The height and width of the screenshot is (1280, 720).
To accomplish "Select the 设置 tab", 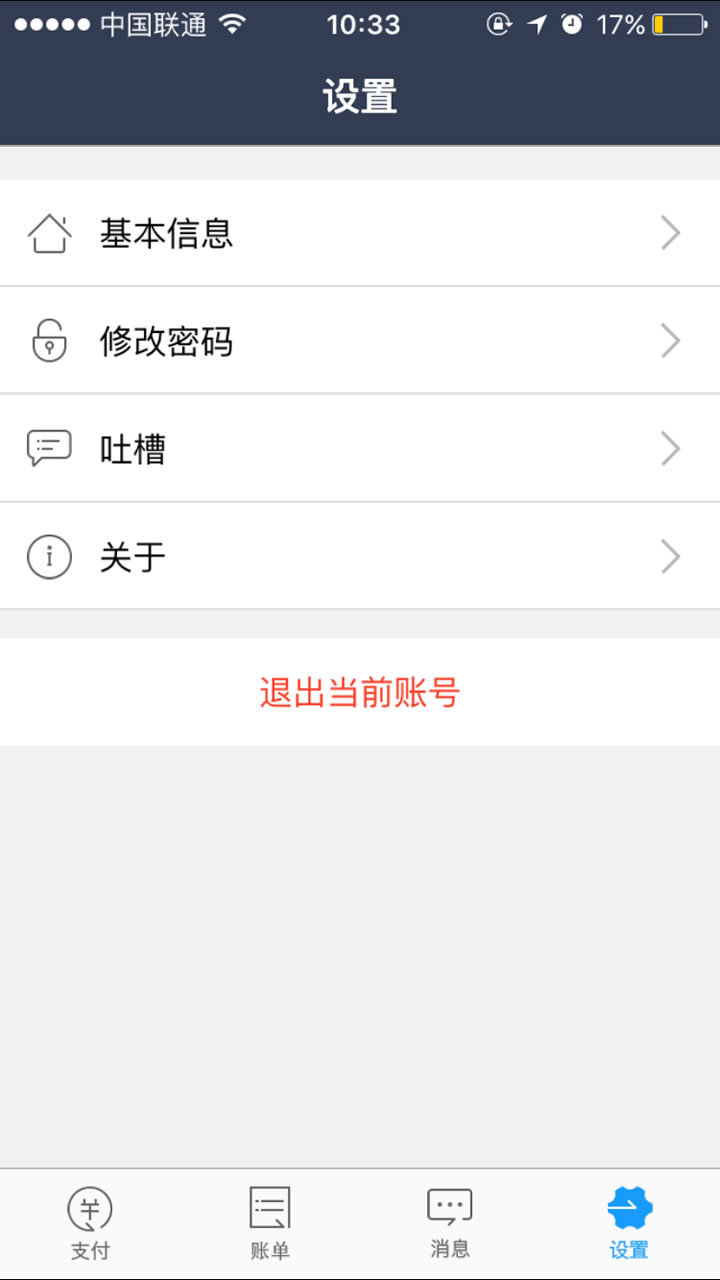I will click(629, 1223).
